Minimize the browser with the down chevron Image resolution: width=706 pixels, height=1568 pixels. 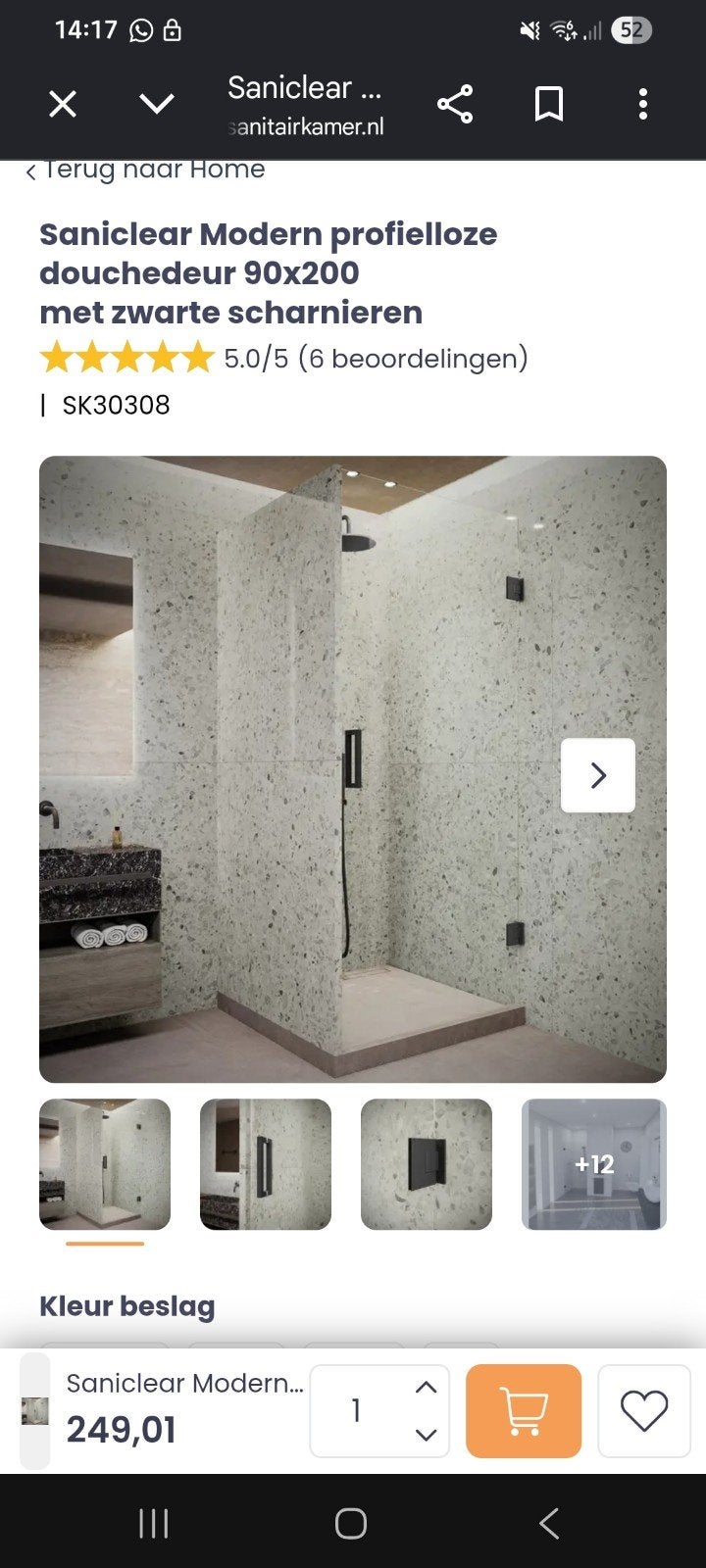[x=157, y=104]
